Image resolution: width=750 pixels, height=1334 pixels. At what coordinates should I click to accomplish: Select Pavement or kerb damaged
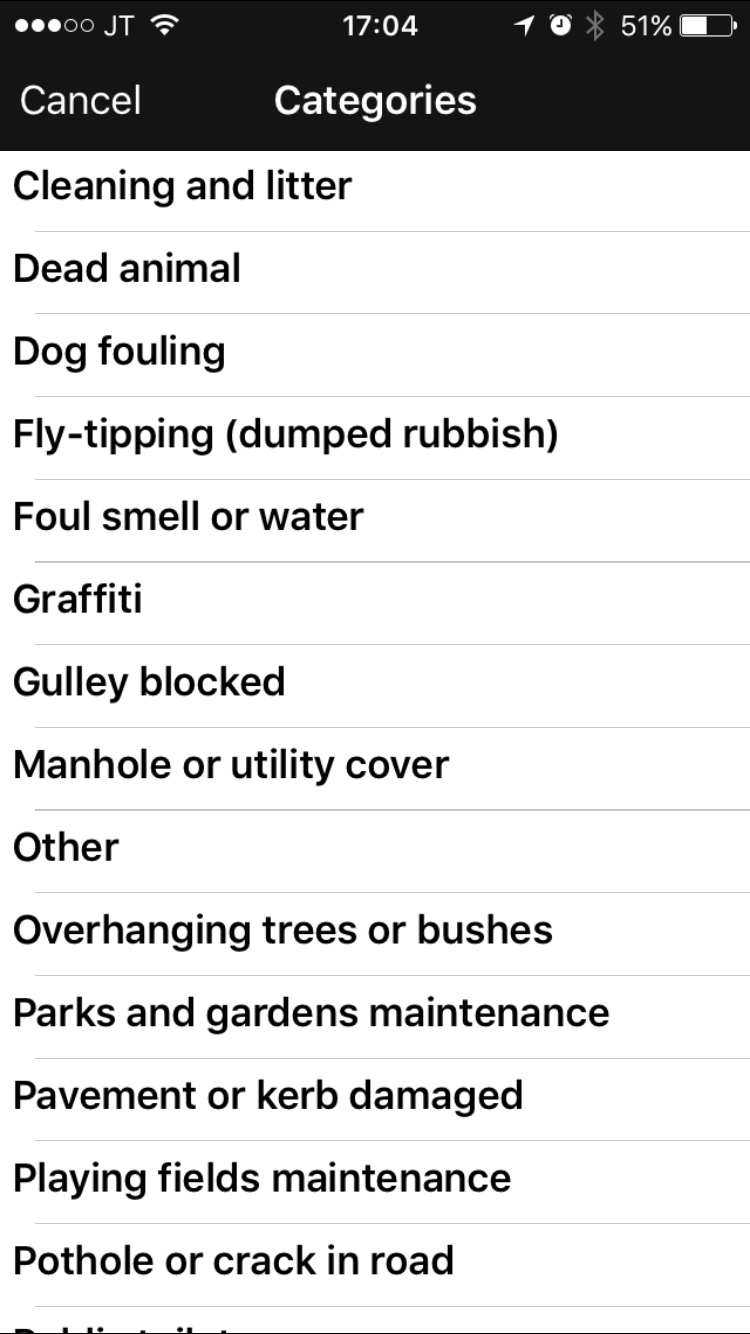pyautogui.click(x=375, y=1099)
